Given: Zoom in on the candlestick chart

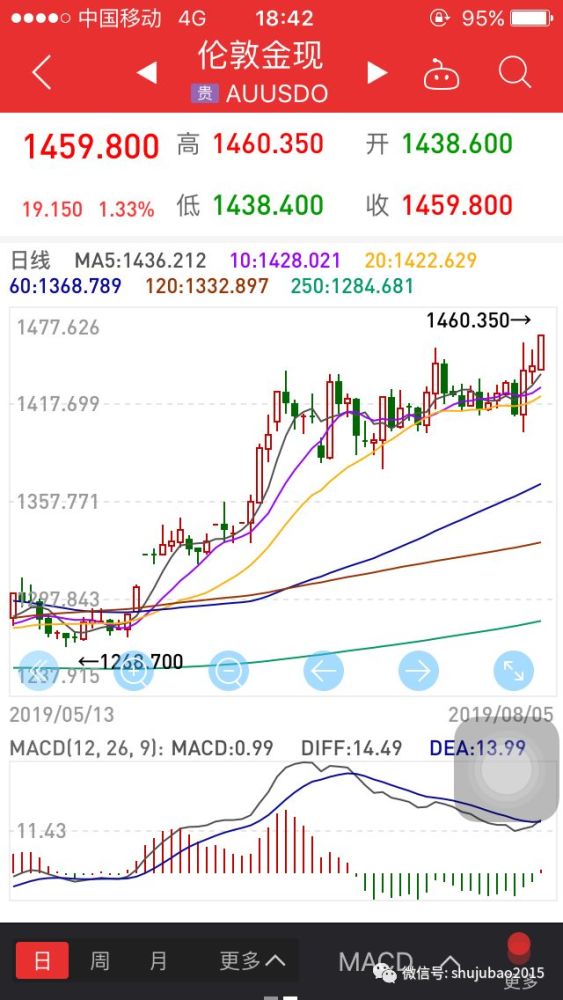Looking at the screenshot, I should tap(133, 670).
